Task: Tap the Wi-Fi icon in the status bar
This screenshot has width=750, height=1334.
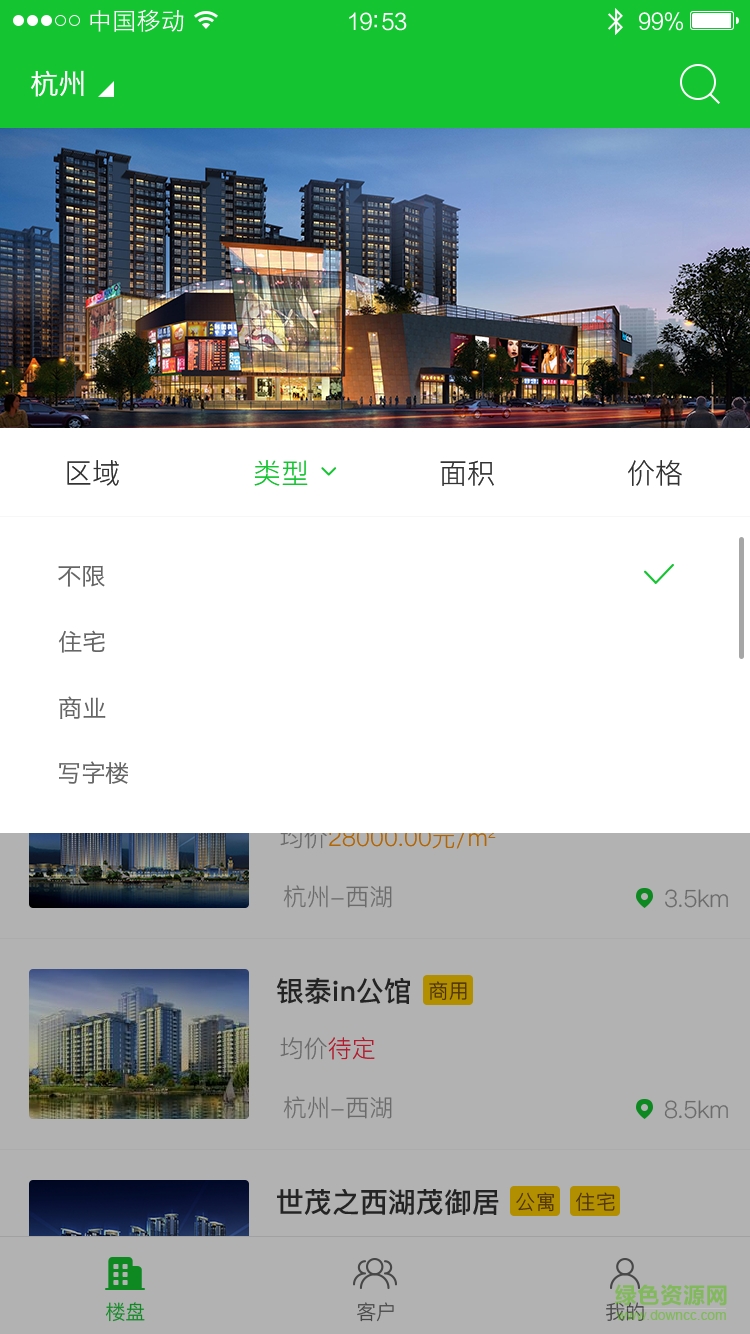Action: 203,18
